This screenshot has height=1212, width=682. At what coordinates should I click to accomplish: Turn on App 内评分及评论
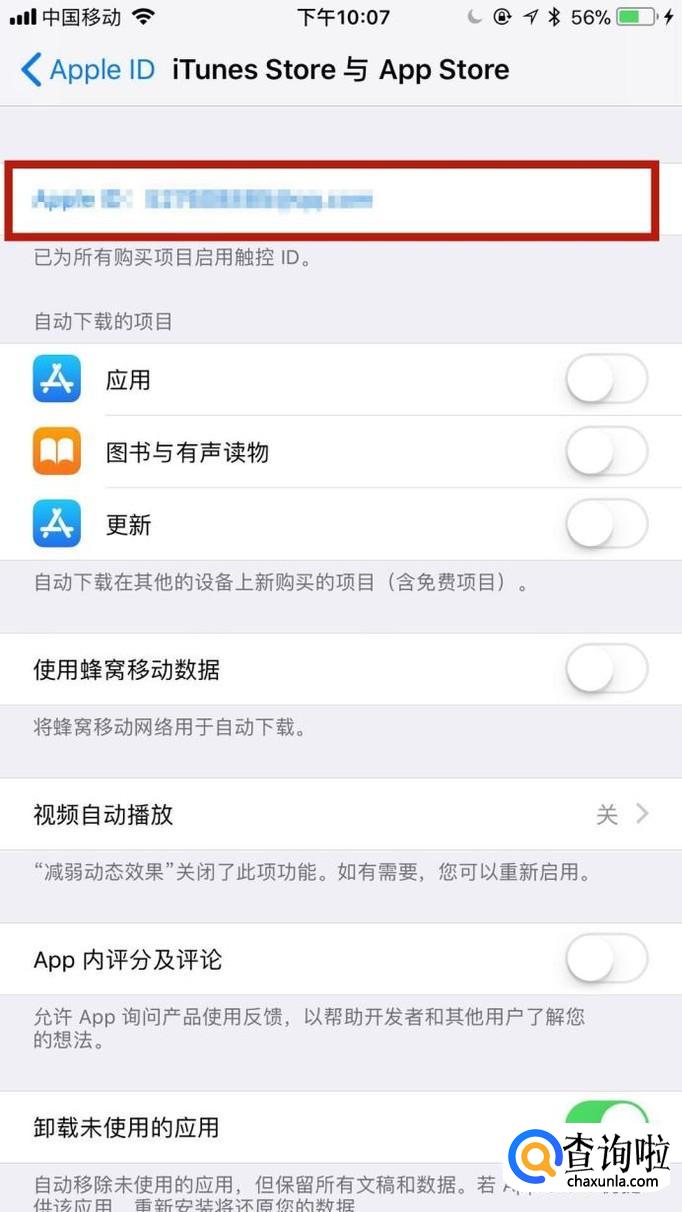[x=606, y=960]
